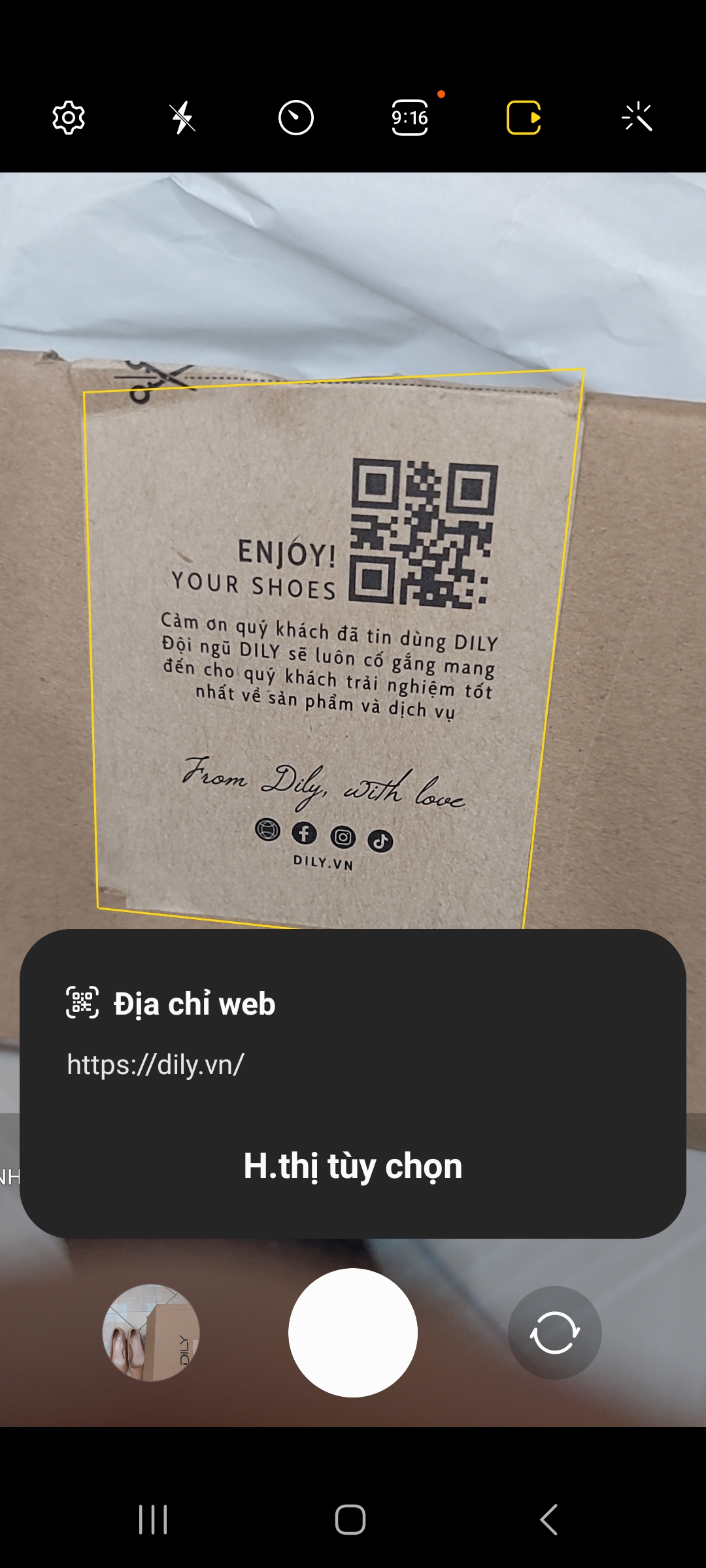The image size is (706, 1568).
Task: Open the https://dily.vn/ web address
Action: coord(156,1065)
